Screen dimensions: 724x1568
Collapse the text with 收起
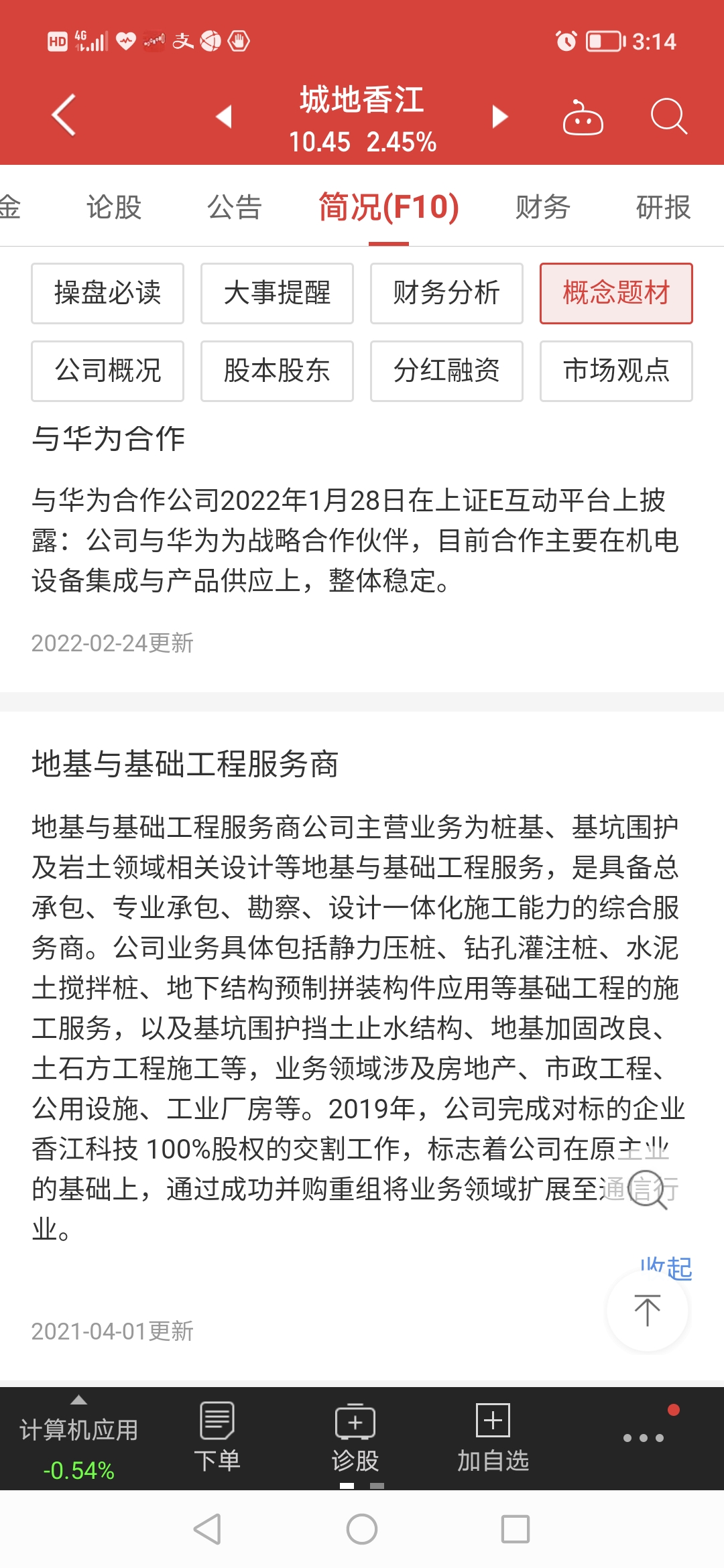coord(666,1267)
